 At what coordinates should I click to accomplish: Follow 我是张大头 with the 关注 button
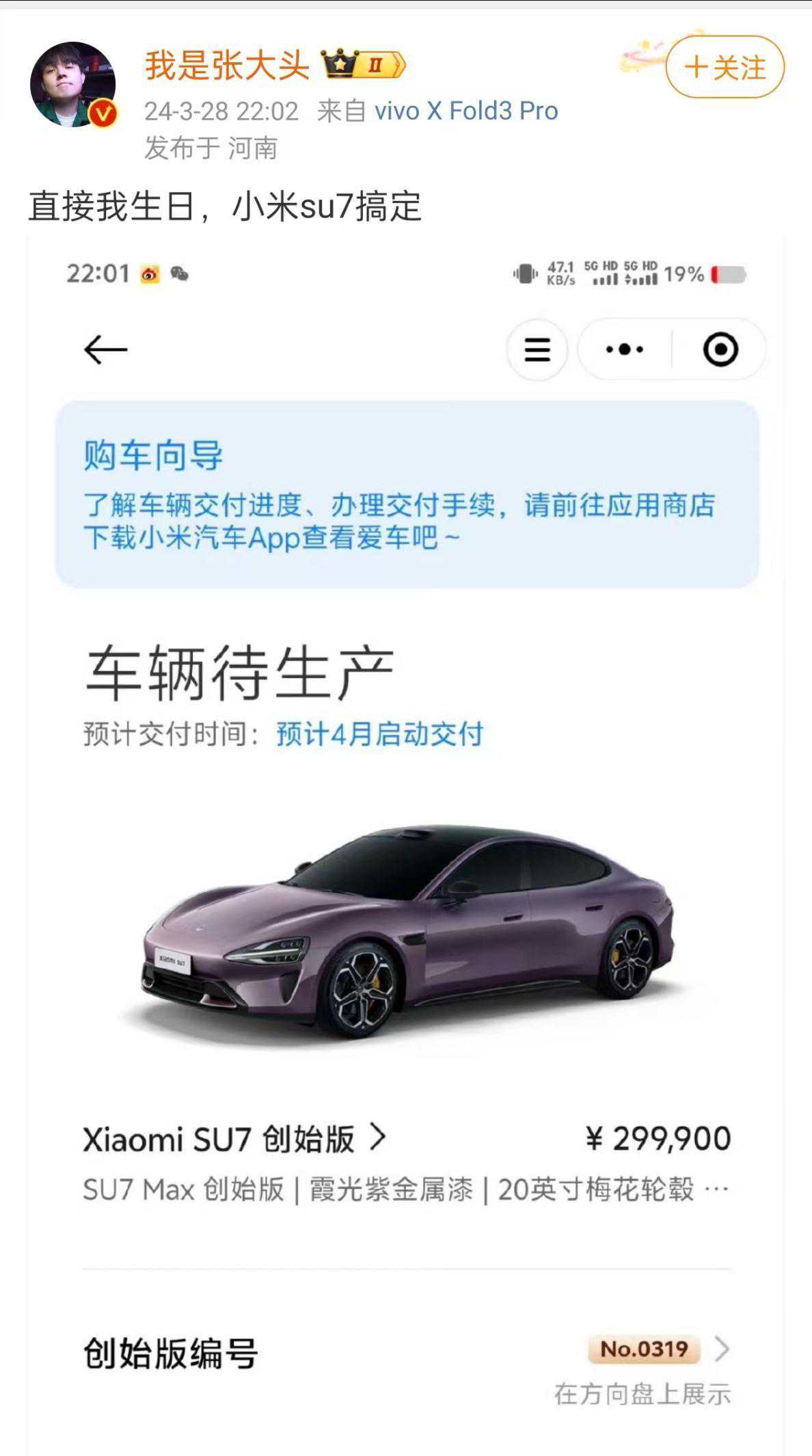pos(725,67)
